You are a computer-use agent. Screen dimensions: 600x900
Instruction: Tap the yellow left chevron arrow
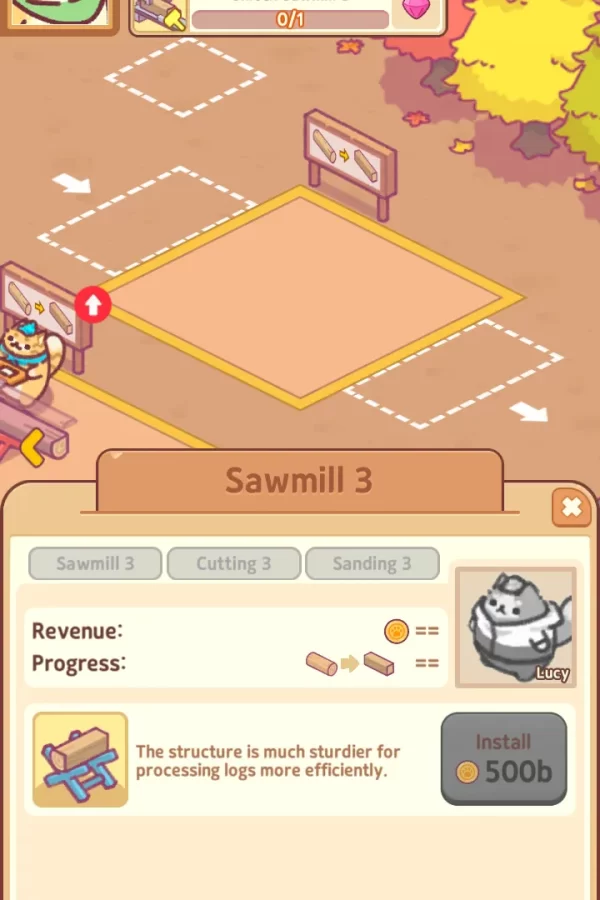[x=32, y=447]
